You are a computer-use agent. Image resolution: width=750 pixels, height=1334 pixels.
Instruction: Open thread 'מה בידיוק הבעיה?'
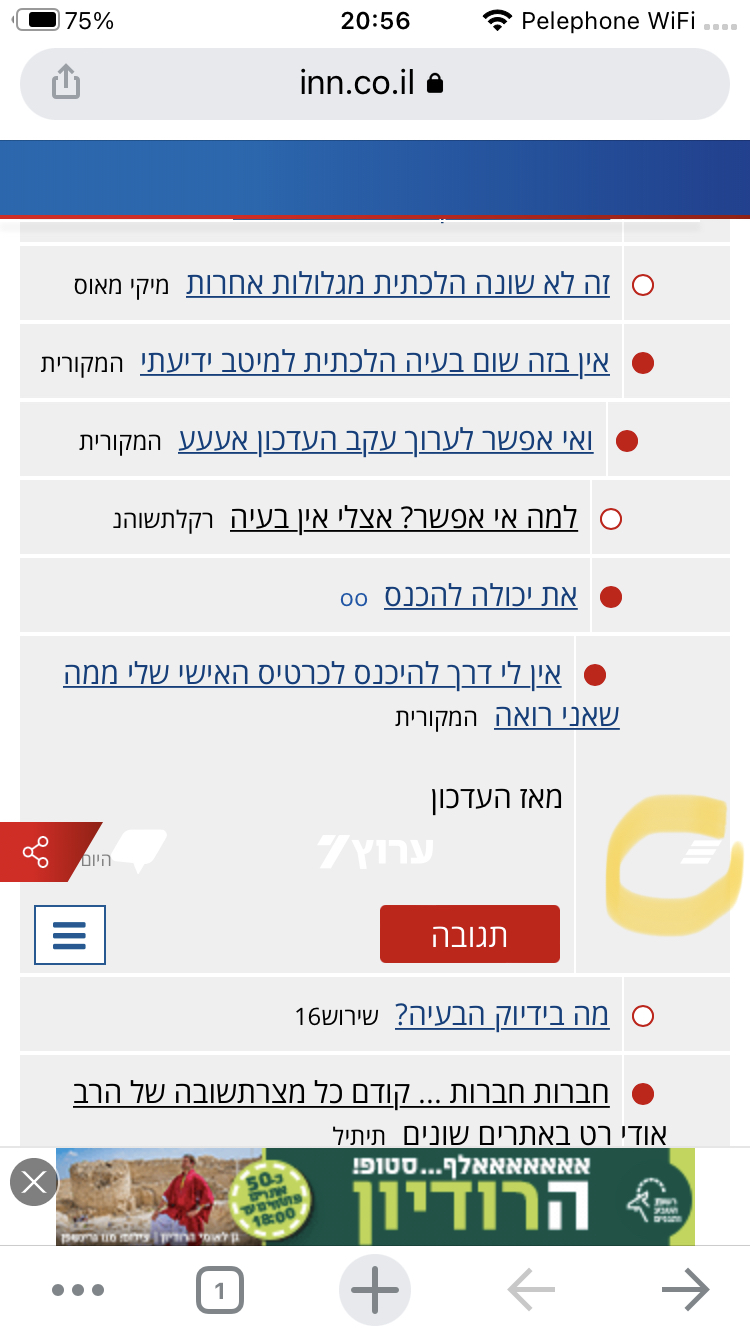coord(502,1016)
